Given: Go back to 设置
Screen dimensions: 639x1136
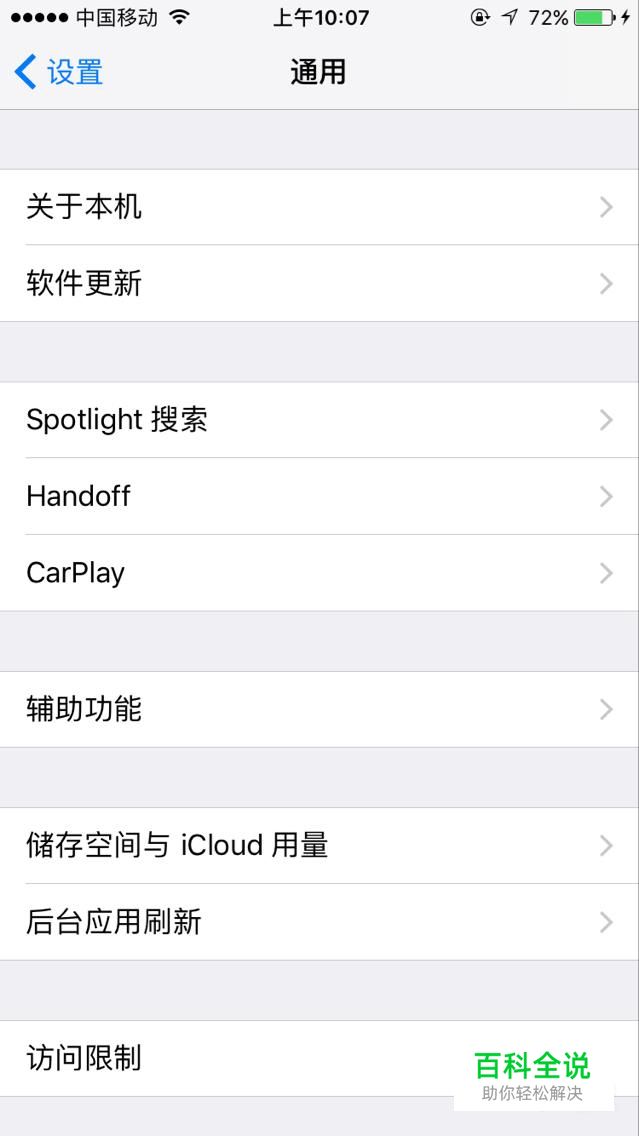Looking at the screenshot, I should click(60, 72).
